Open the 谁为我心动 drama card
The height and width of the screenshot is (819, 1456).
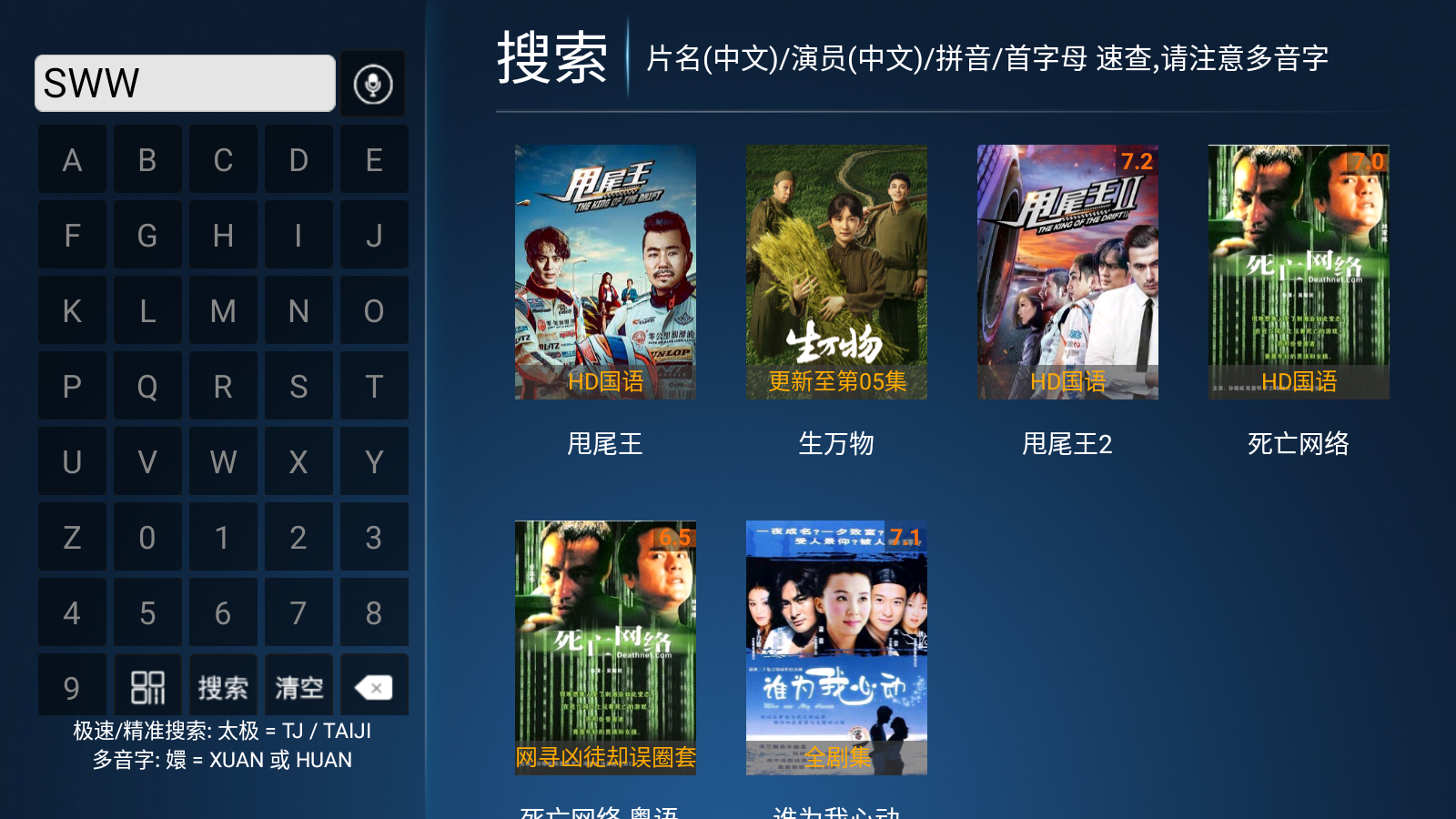pos(836,648)
